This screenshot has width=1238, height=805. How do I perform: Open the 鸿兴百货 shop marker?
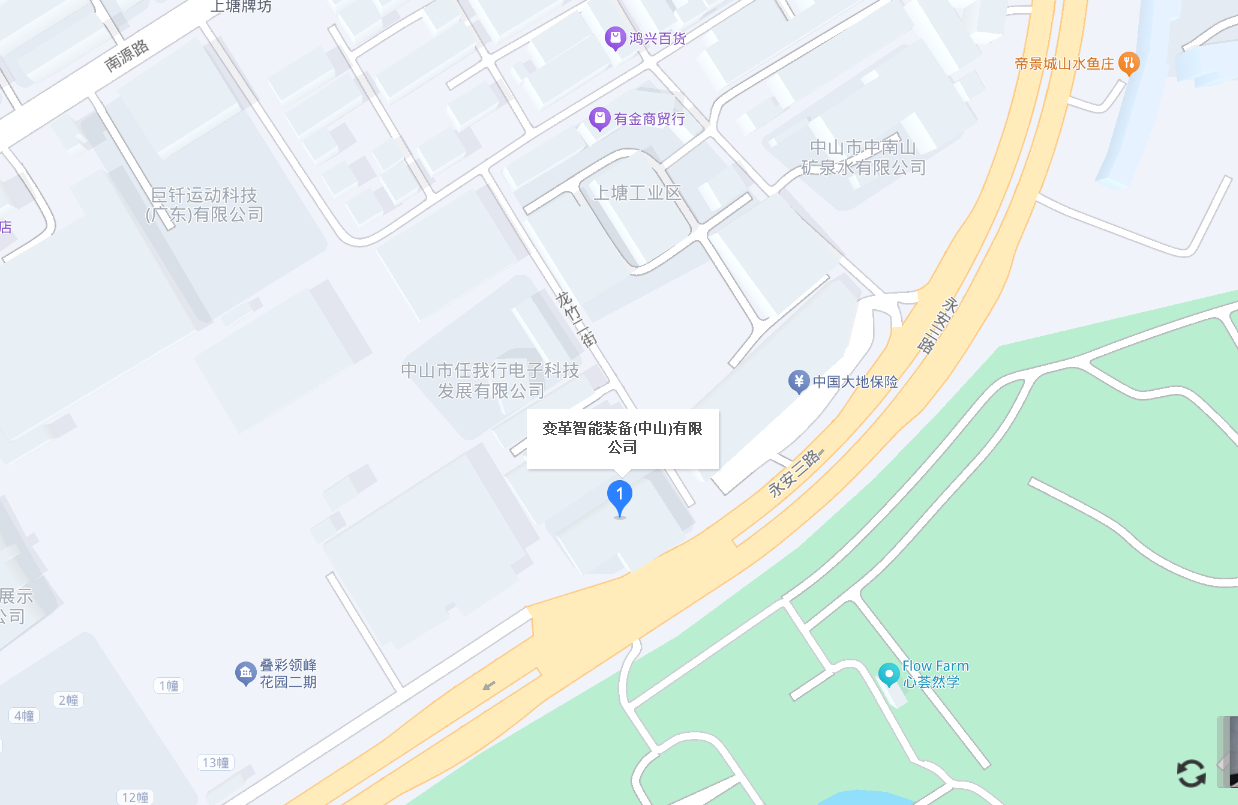coord(616,39)
